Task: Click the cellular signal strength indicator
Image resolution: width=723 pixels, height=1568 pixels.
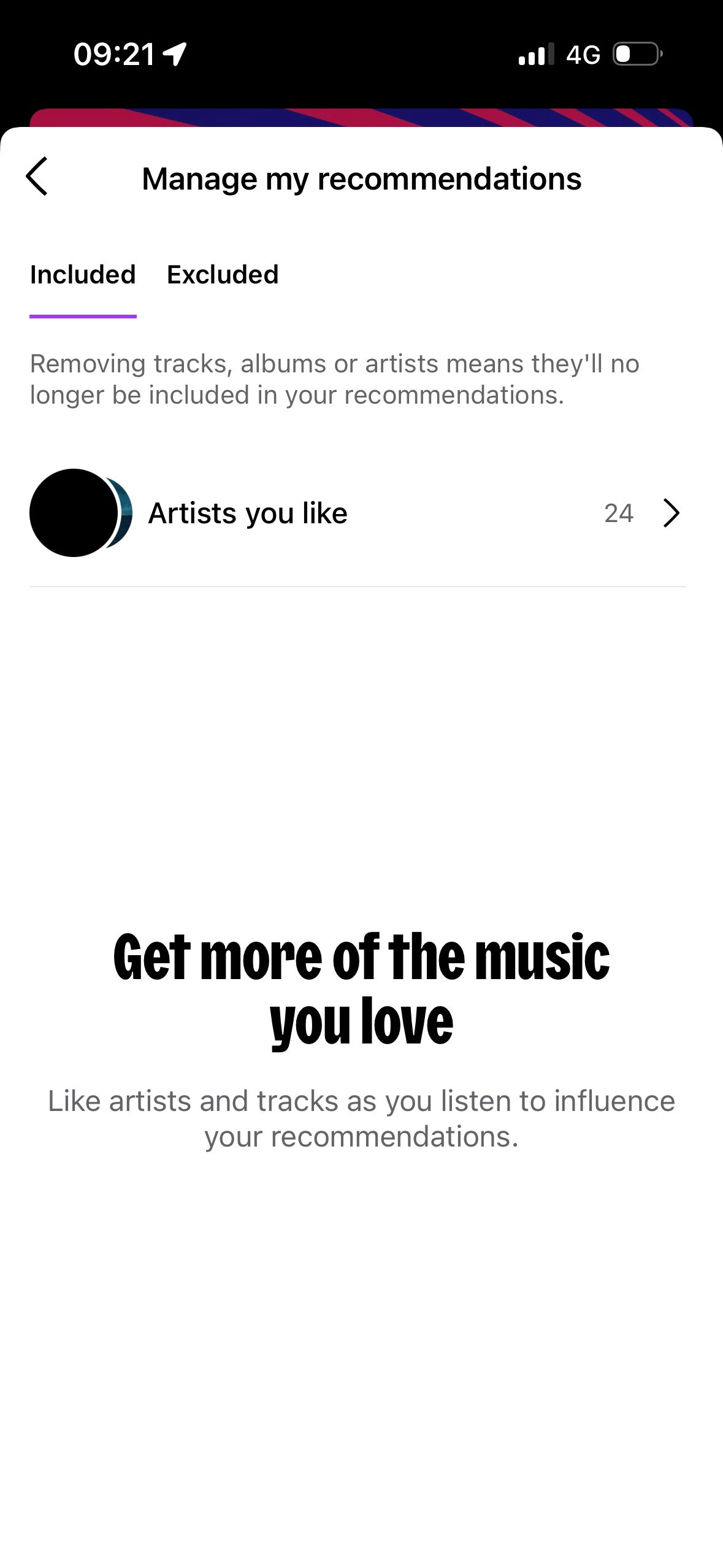Action: tap(534, 55)
